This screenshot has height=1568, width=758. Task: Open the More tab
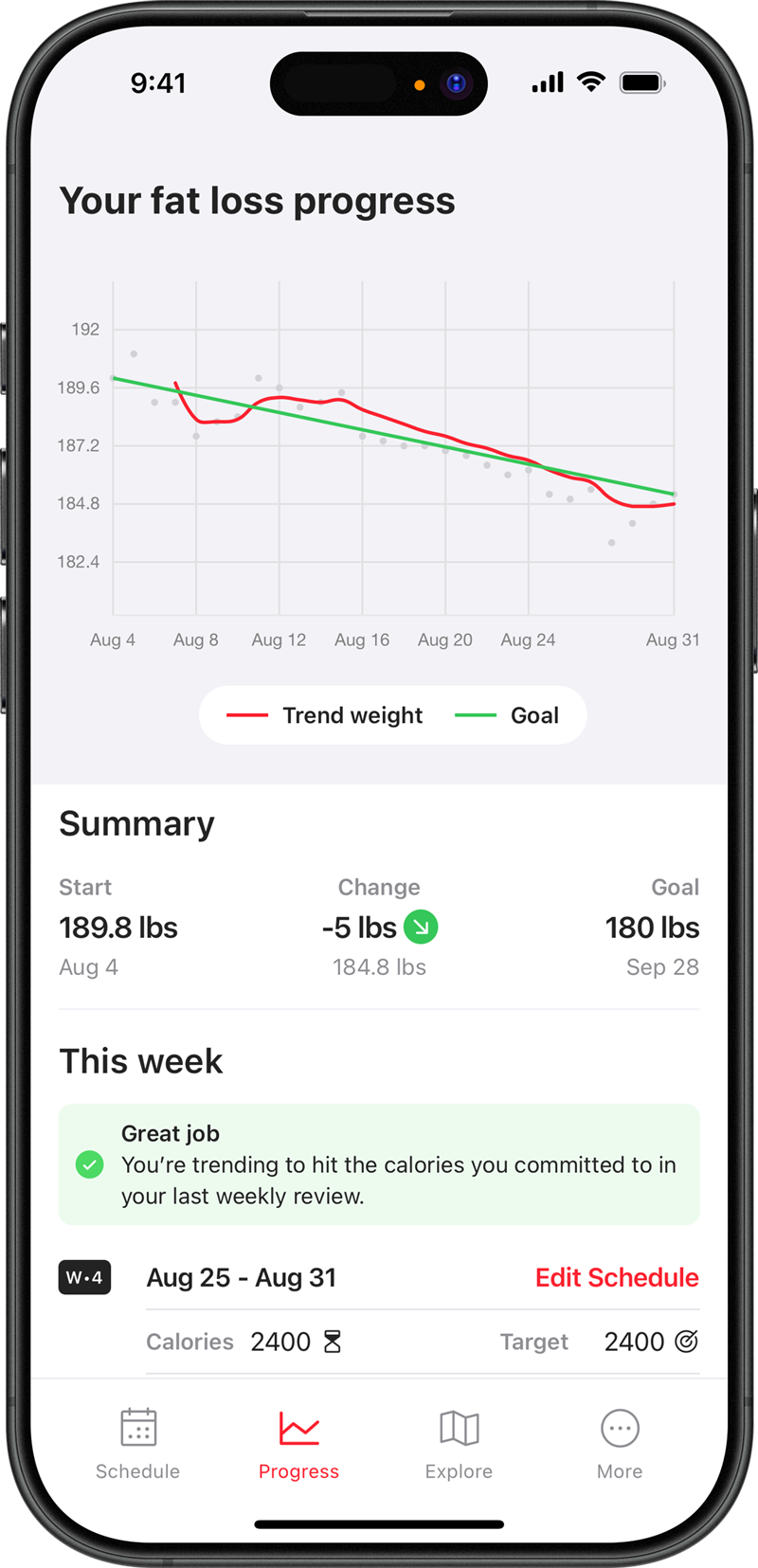coord(620,1443)
